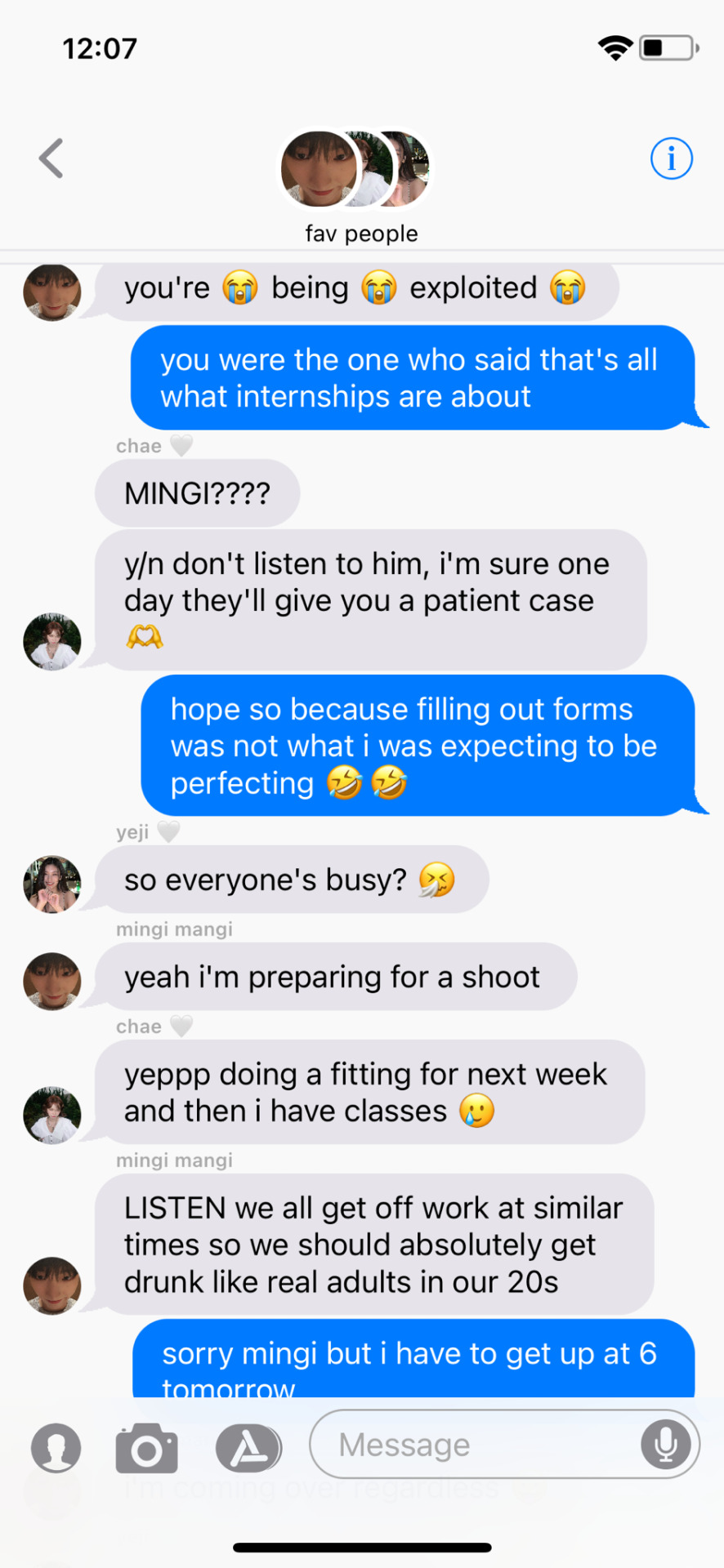This screenshot has height=1568, width=724.
Task: Open yeji's avatar beside "so everyone's busy?"
Action: (x=52, y=884)
